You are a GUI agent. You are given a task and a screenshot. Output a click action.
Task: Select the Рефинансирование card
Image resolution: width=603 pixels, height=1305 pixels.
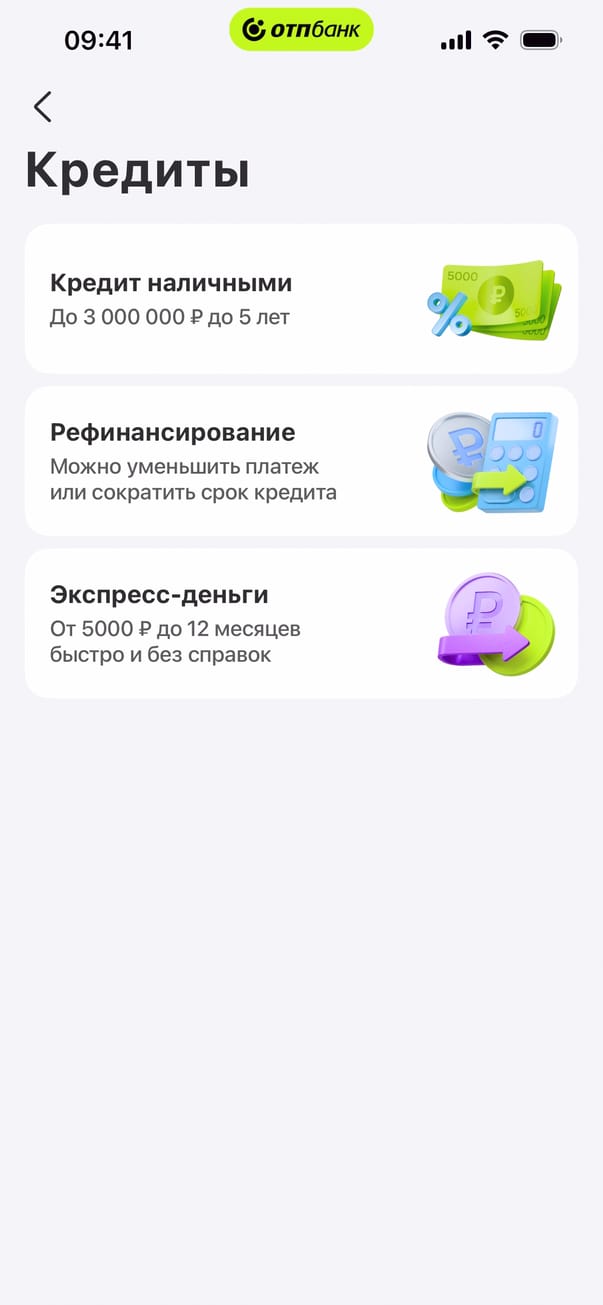[301, 461]
